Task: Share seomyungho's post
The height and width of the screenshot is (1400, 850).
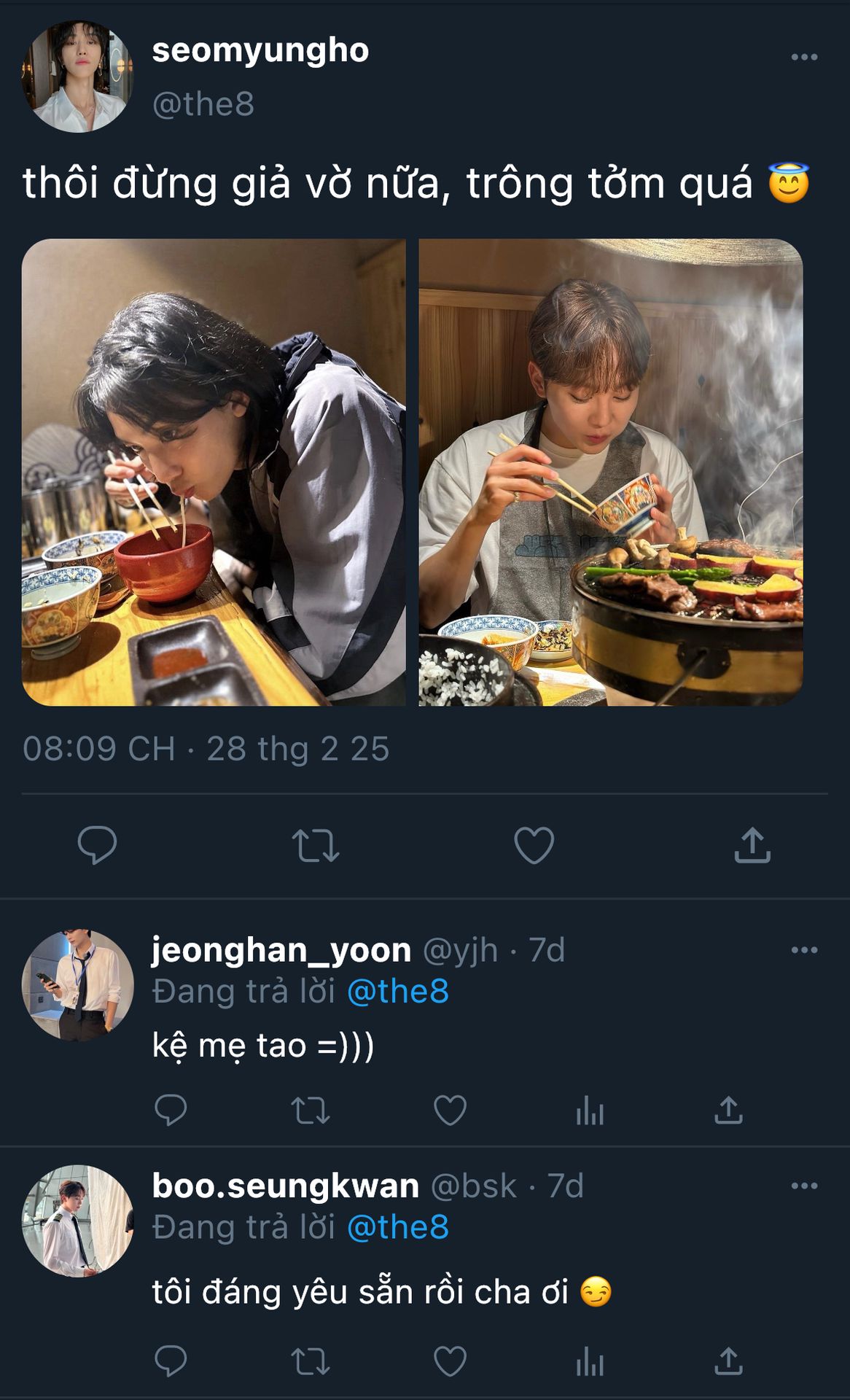Action: 752,845
